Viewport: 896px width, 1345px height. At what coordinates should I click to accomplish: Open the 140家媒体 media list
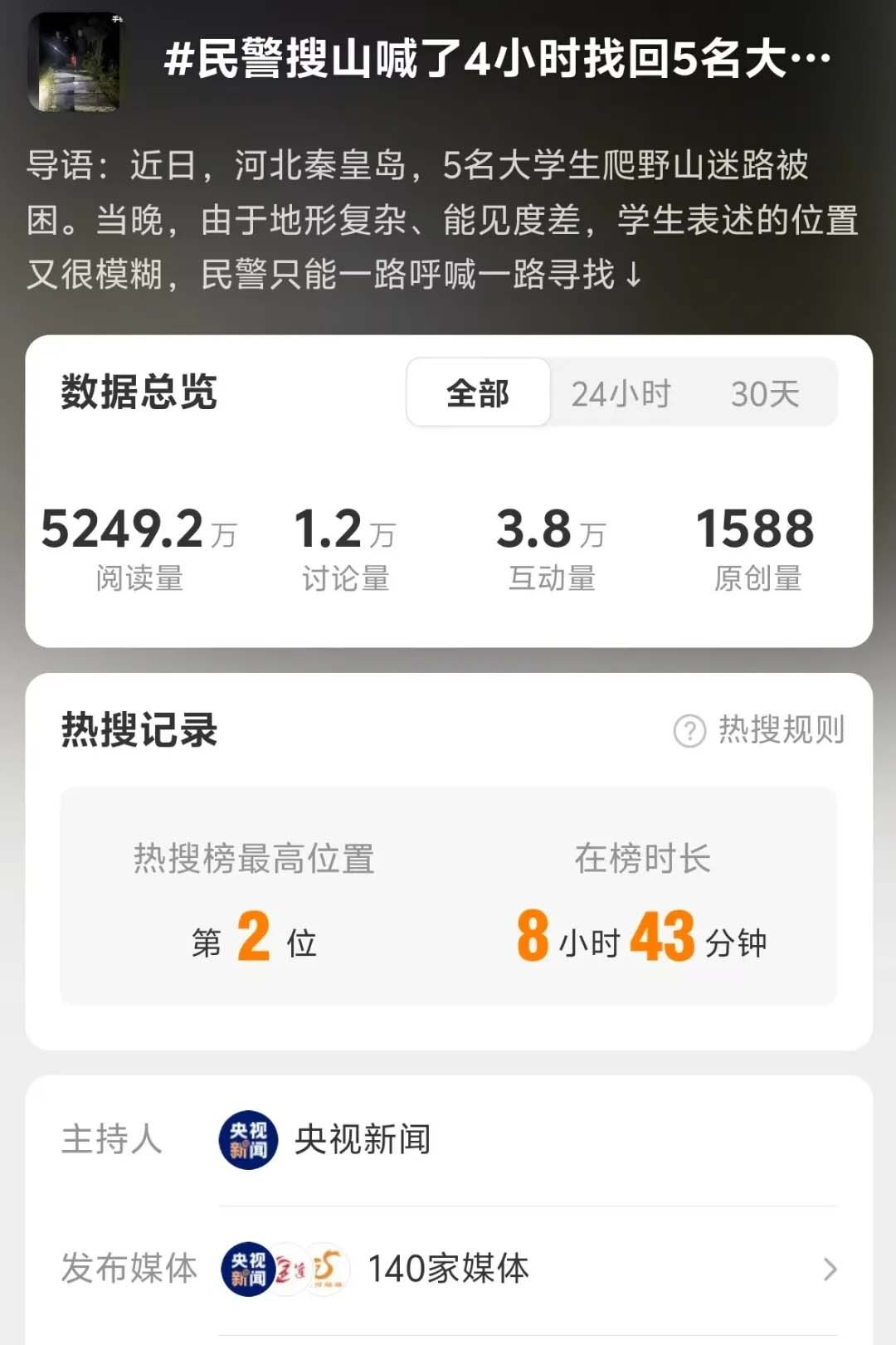[x=449, y=1267]
